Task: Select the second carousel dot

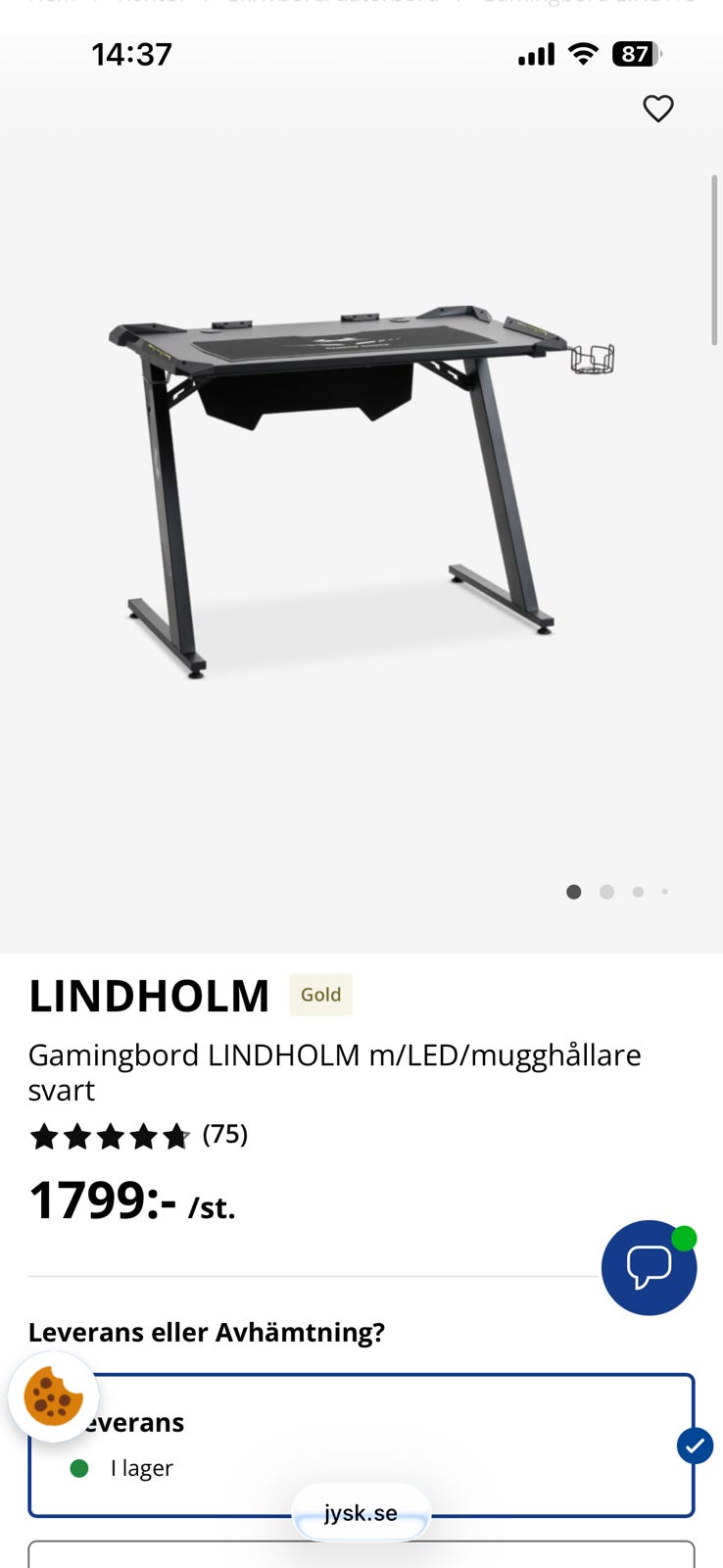Action: 606,892
